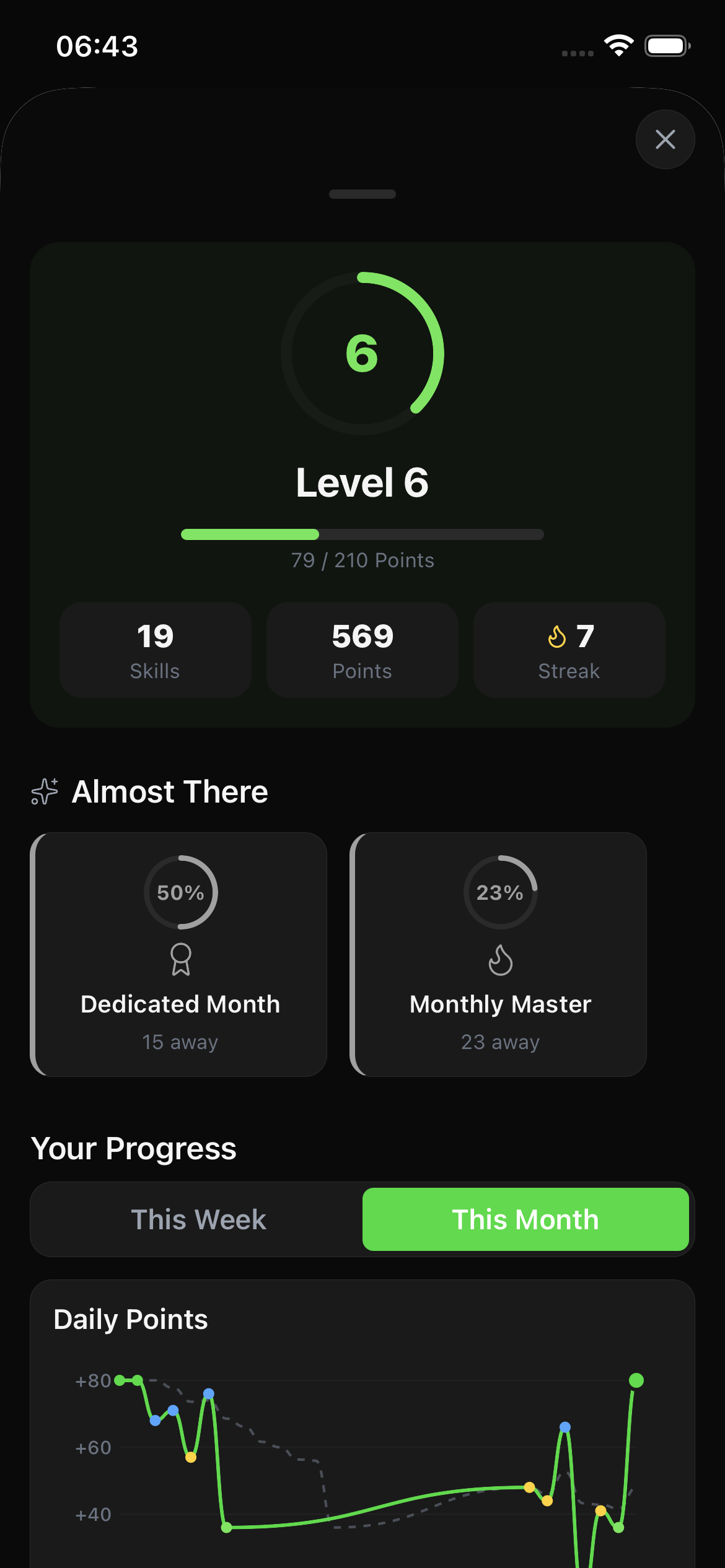Select the 50% progress ring on Dedicated Month
725x1568 pixels.
tap(180, 892)
